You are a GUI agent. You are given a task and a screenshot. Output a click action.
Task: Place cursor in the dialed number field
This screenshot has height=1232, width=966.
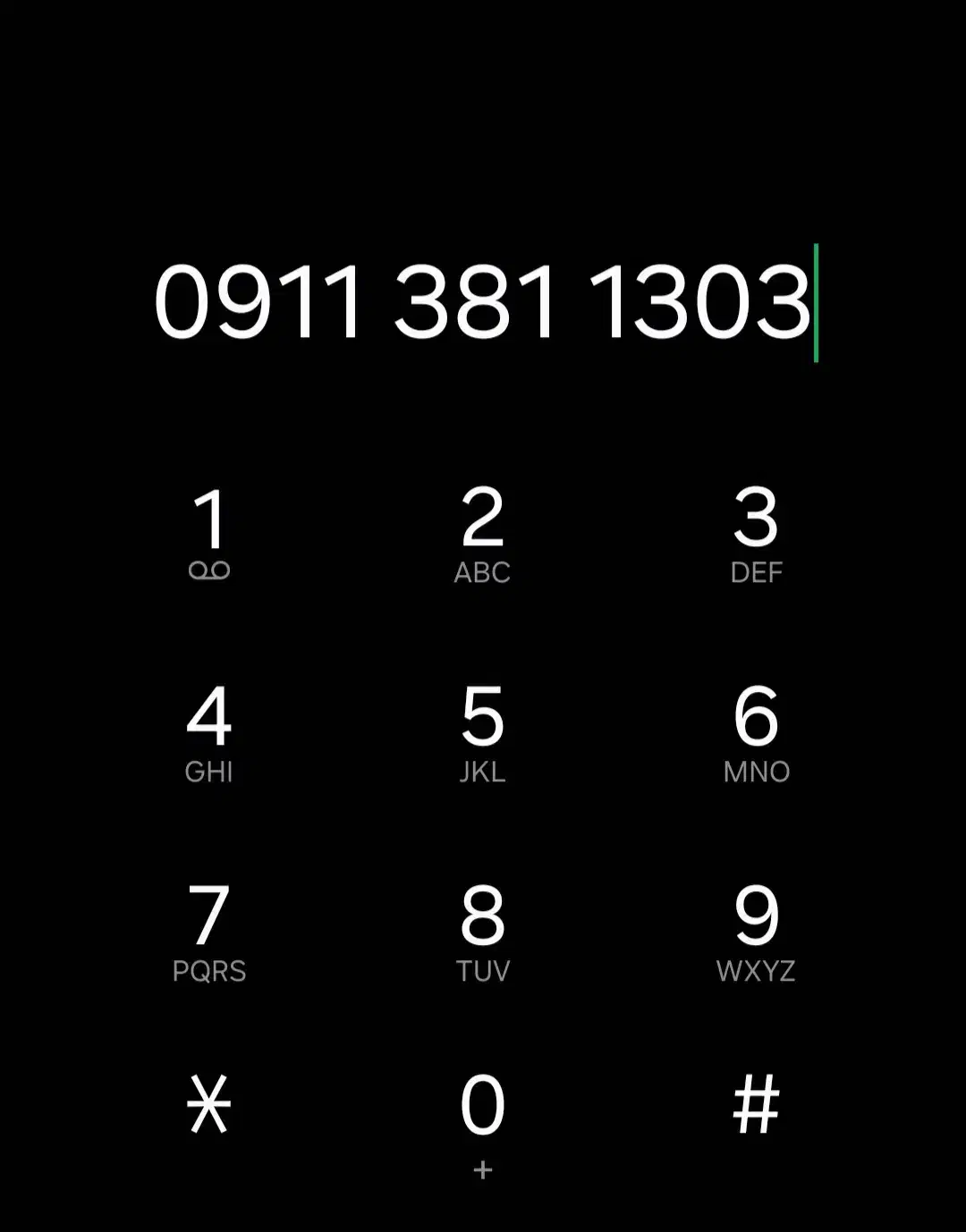tap(483, 302)
